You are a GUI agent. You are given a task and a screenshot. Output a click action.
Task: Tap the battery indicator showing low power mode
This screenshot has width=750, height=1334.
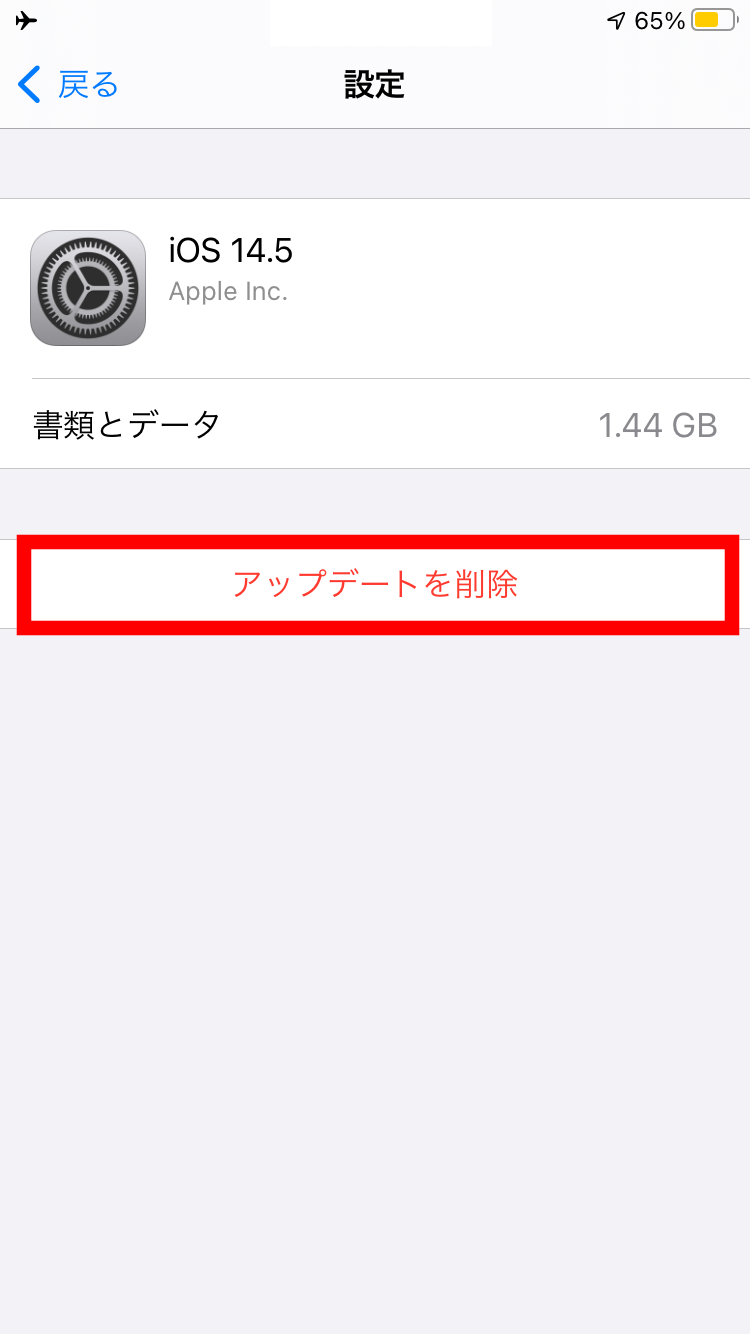[711, 18]
